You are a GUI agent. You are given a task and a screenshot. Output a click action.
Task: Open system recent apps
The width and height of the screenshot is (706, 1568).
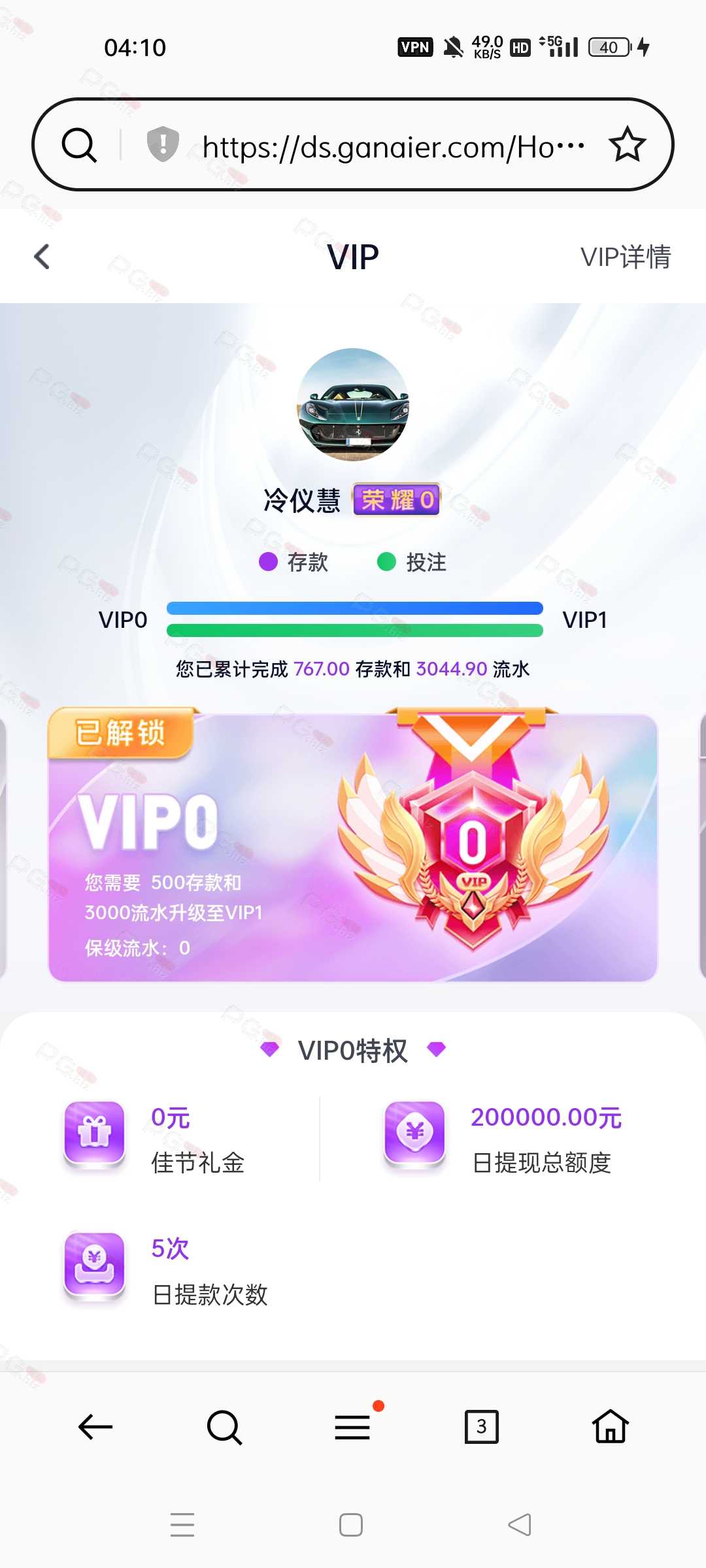coord(182,1525)
